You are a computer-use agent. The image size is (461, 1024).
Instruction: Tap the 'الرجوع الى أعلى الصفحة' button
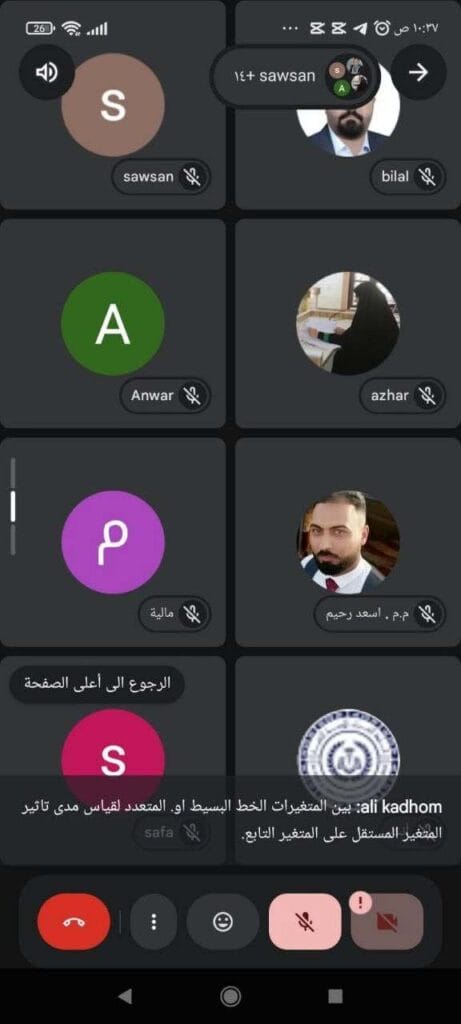click(x=97, y=684)
